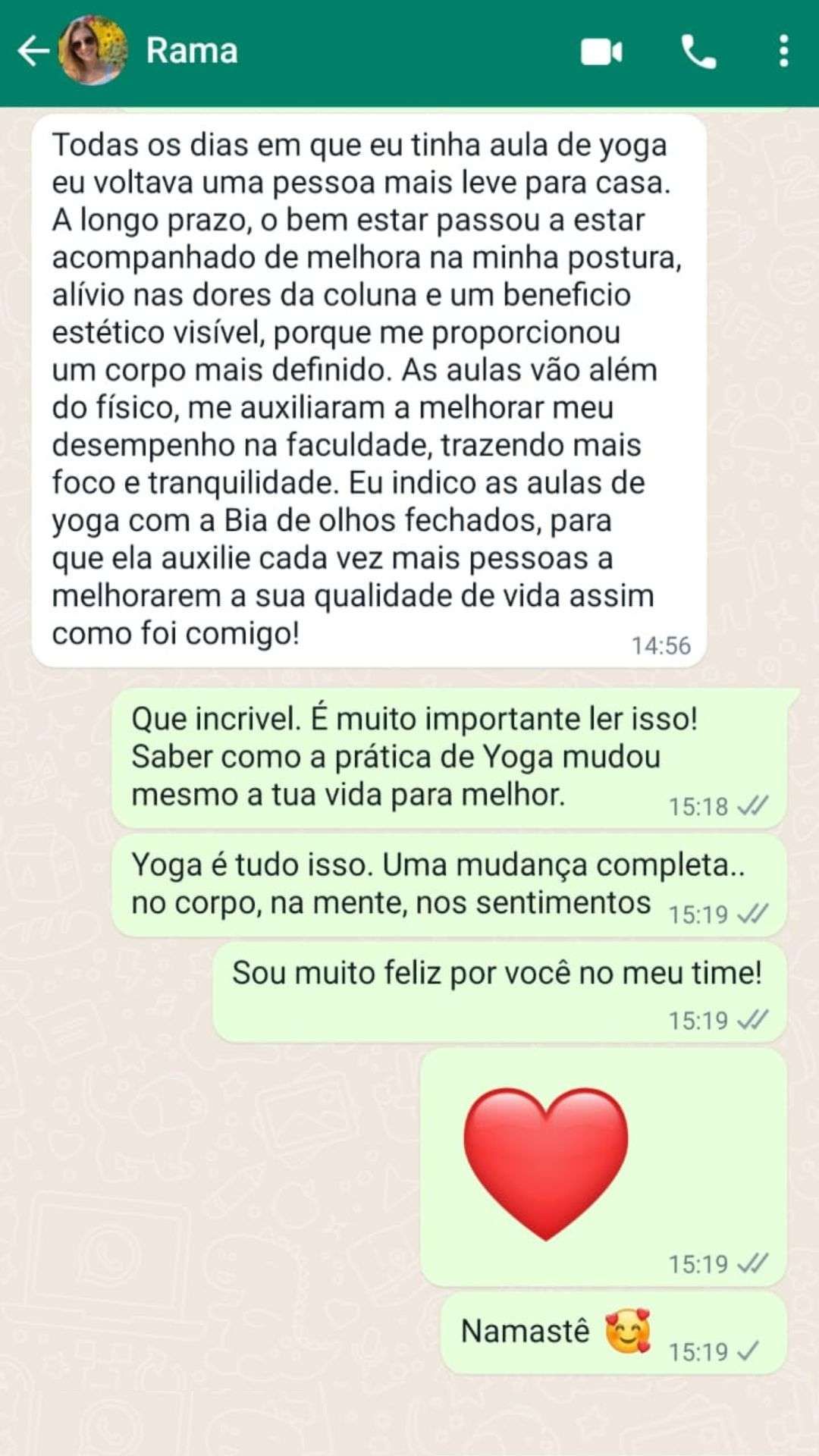Start a voice call with Rama
The width and height of the screenshot is (819, 1456).
[x=698, y=52]
